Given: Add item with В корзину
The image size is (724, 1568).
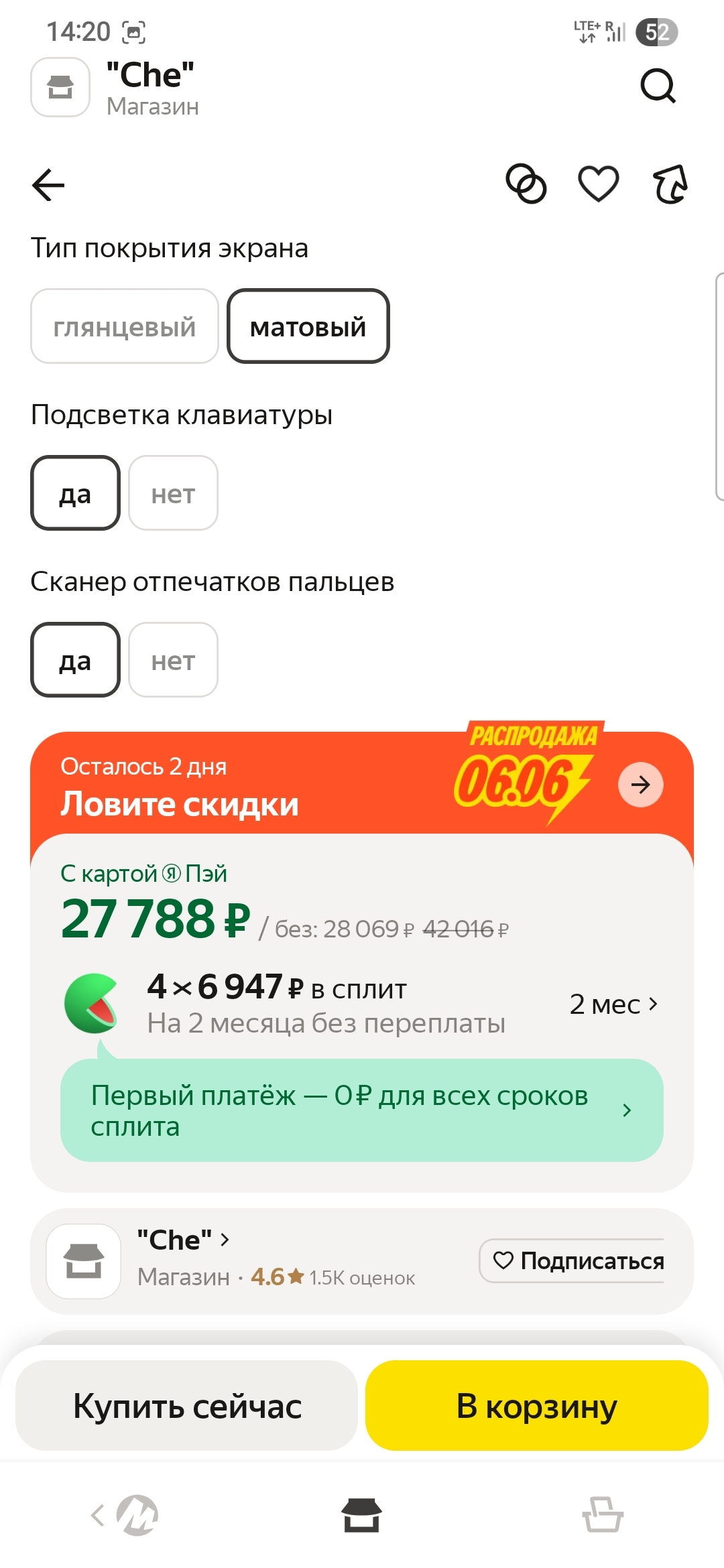Looking at the screenshot, I should [536, 1406].
